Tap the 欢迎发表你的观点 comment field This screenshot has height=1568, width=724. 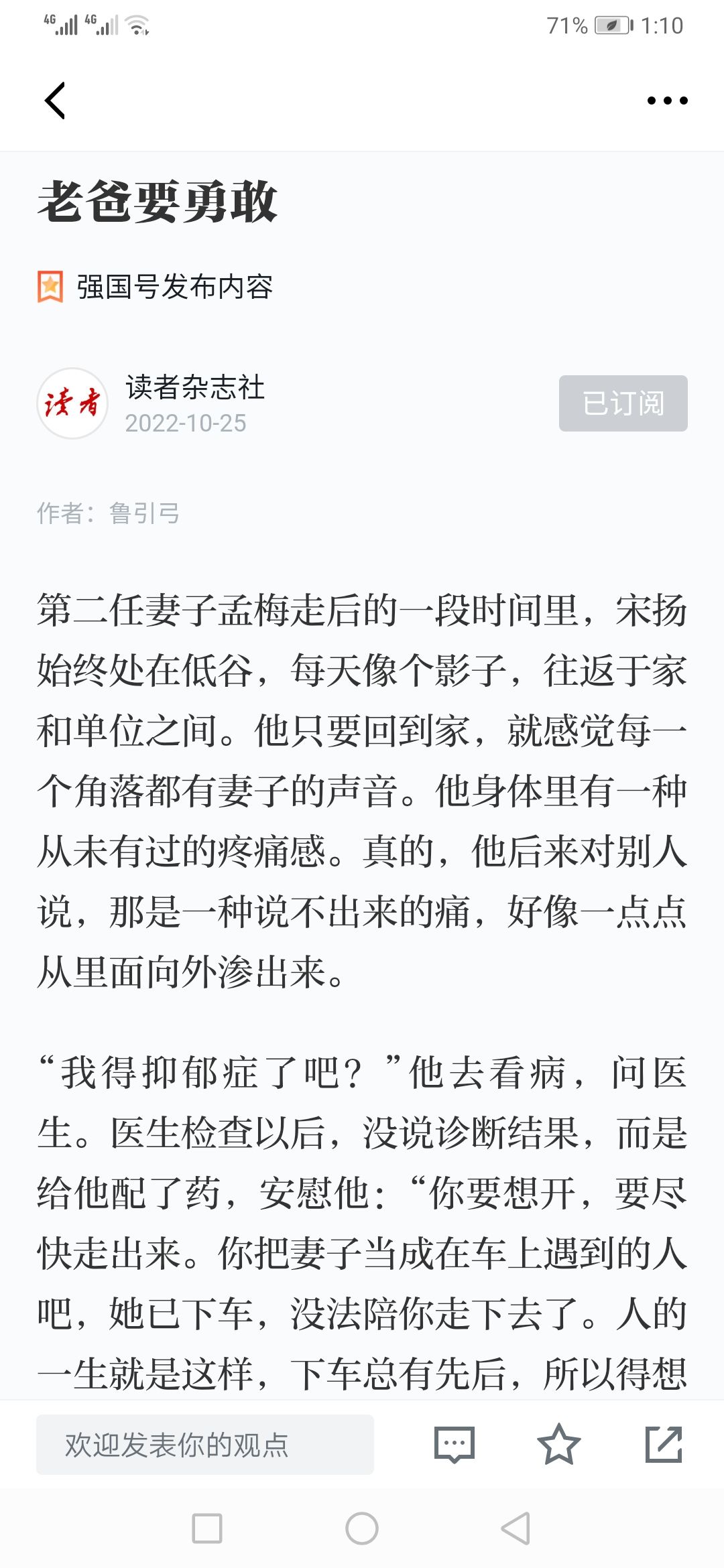click(204, 1445)
